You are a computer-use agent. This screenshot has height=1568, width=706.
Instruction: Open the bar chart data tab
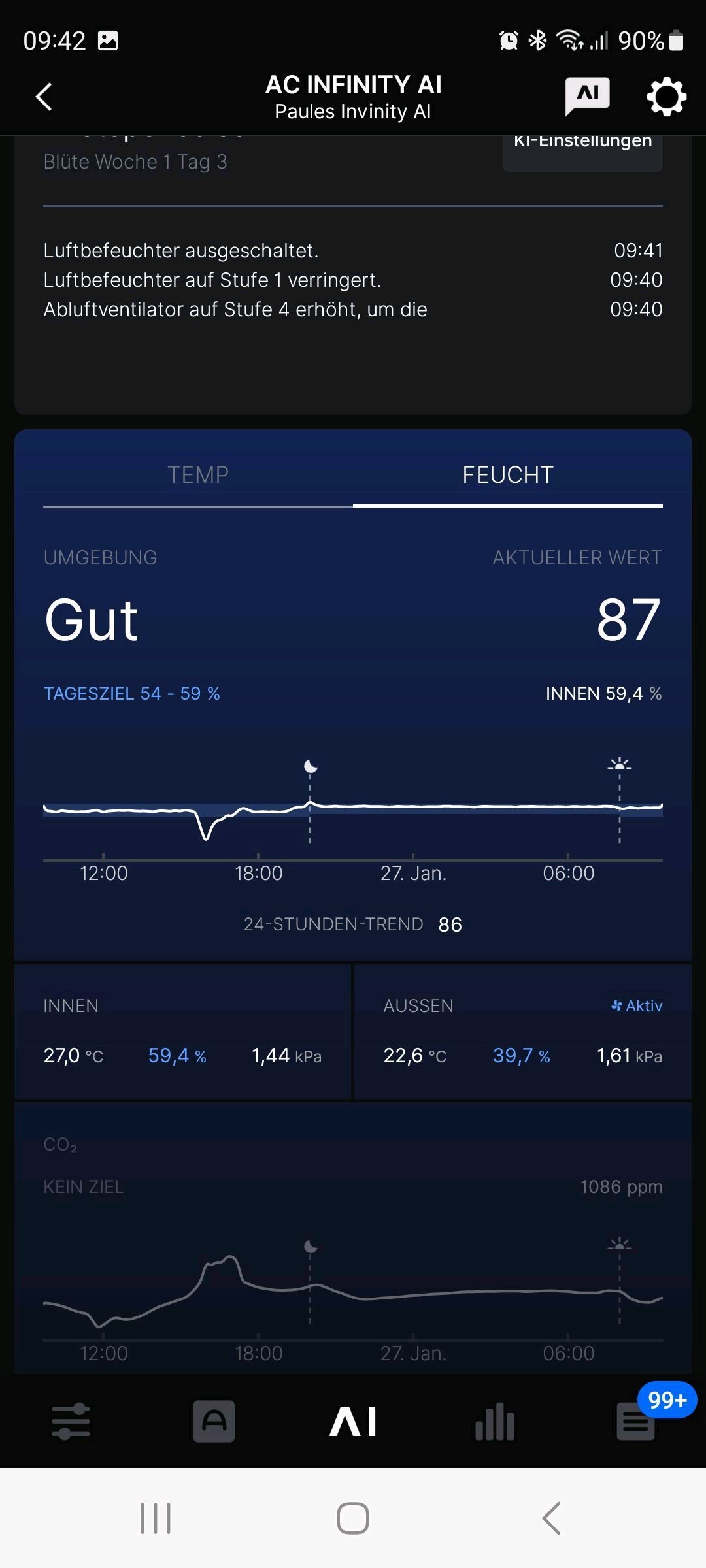click(495, 1421)
